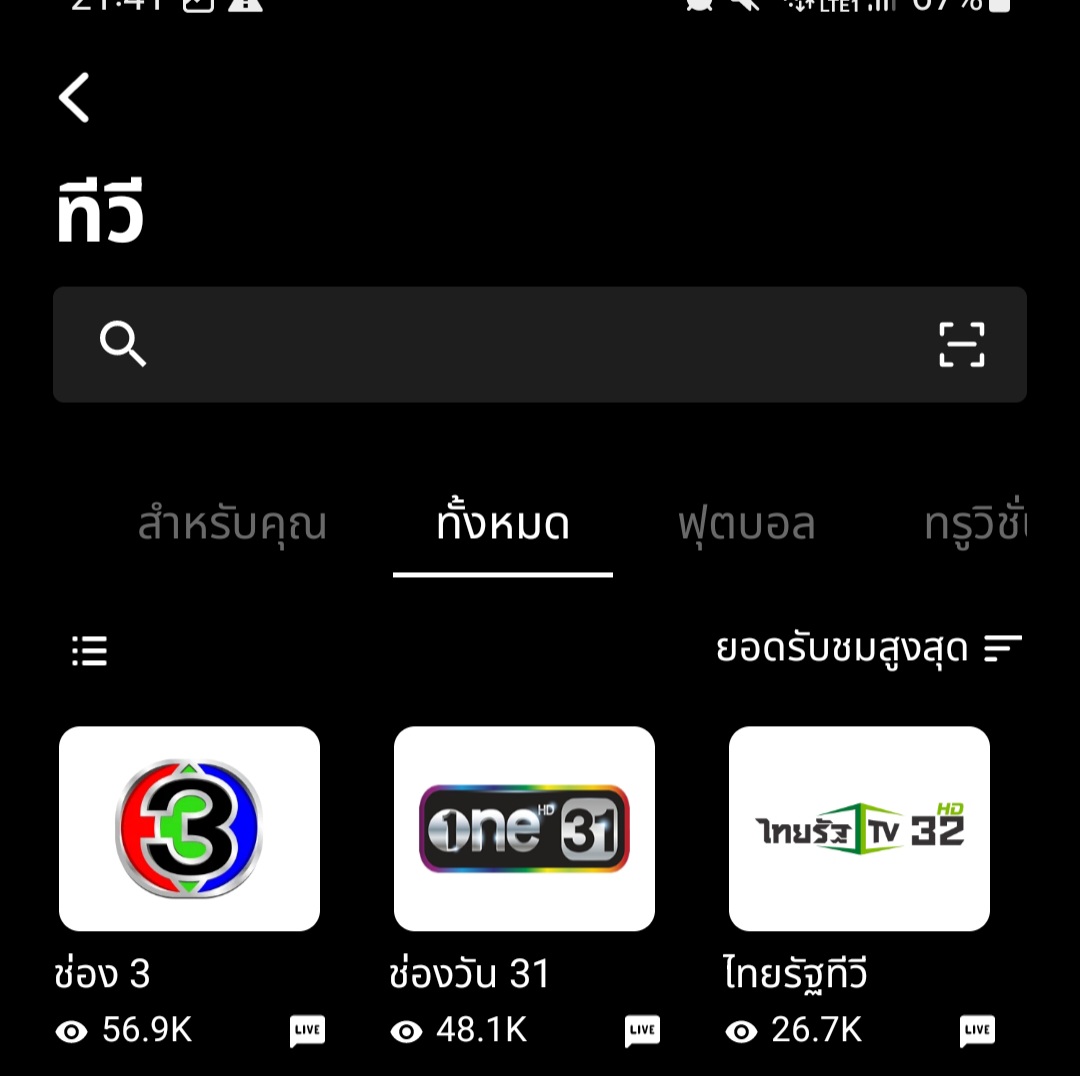The image size is (1080, 1076).
Task: Open the scan icon in the search bar
Action: [x=961, y=345]
